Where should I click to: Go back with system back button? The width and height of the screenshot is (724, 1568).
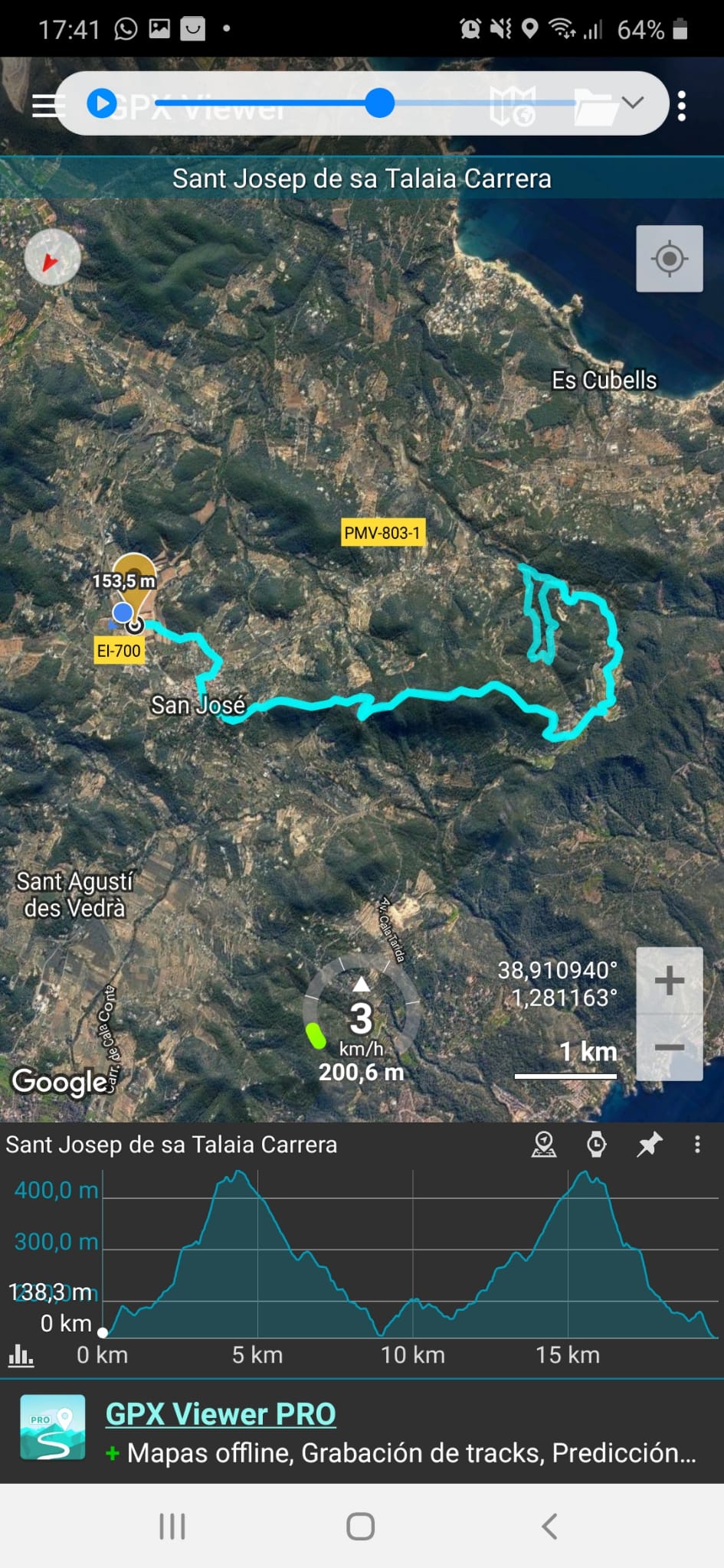click(549, 1527)
